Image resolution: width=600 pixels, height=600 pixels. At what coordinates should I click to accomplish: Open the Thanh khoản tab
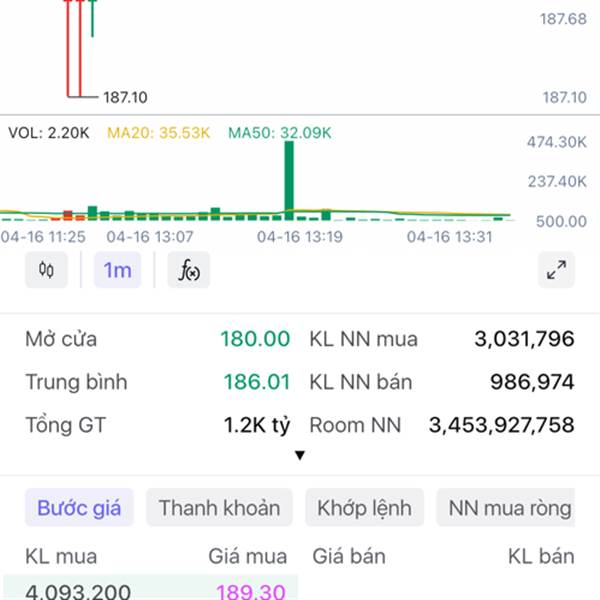[x=219, y=508]
